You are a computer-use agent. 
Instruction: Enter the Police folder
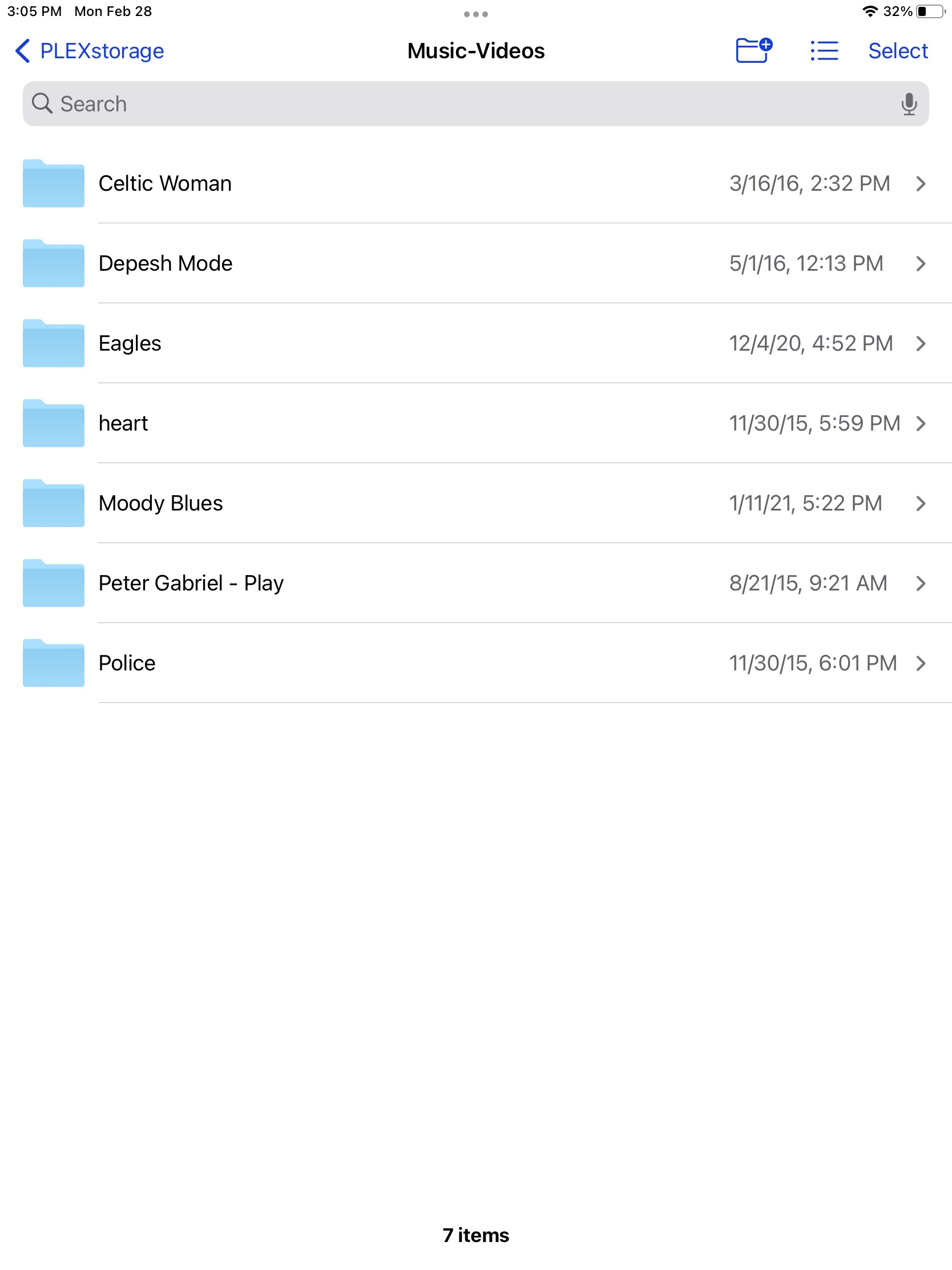(x=127, y=662)
